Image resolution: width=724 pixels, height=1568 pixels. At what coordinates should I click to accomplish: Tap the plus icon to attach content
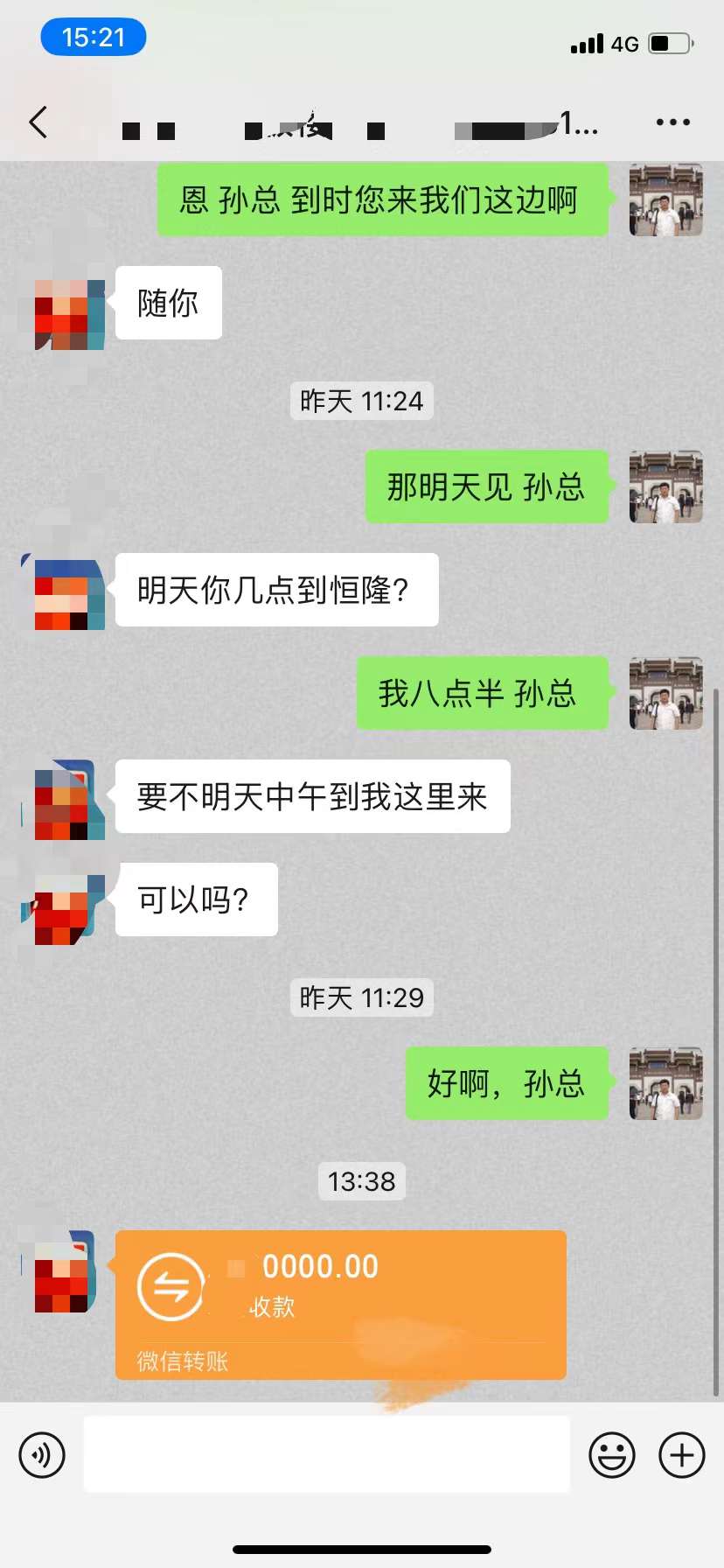tap(680, 1455)
